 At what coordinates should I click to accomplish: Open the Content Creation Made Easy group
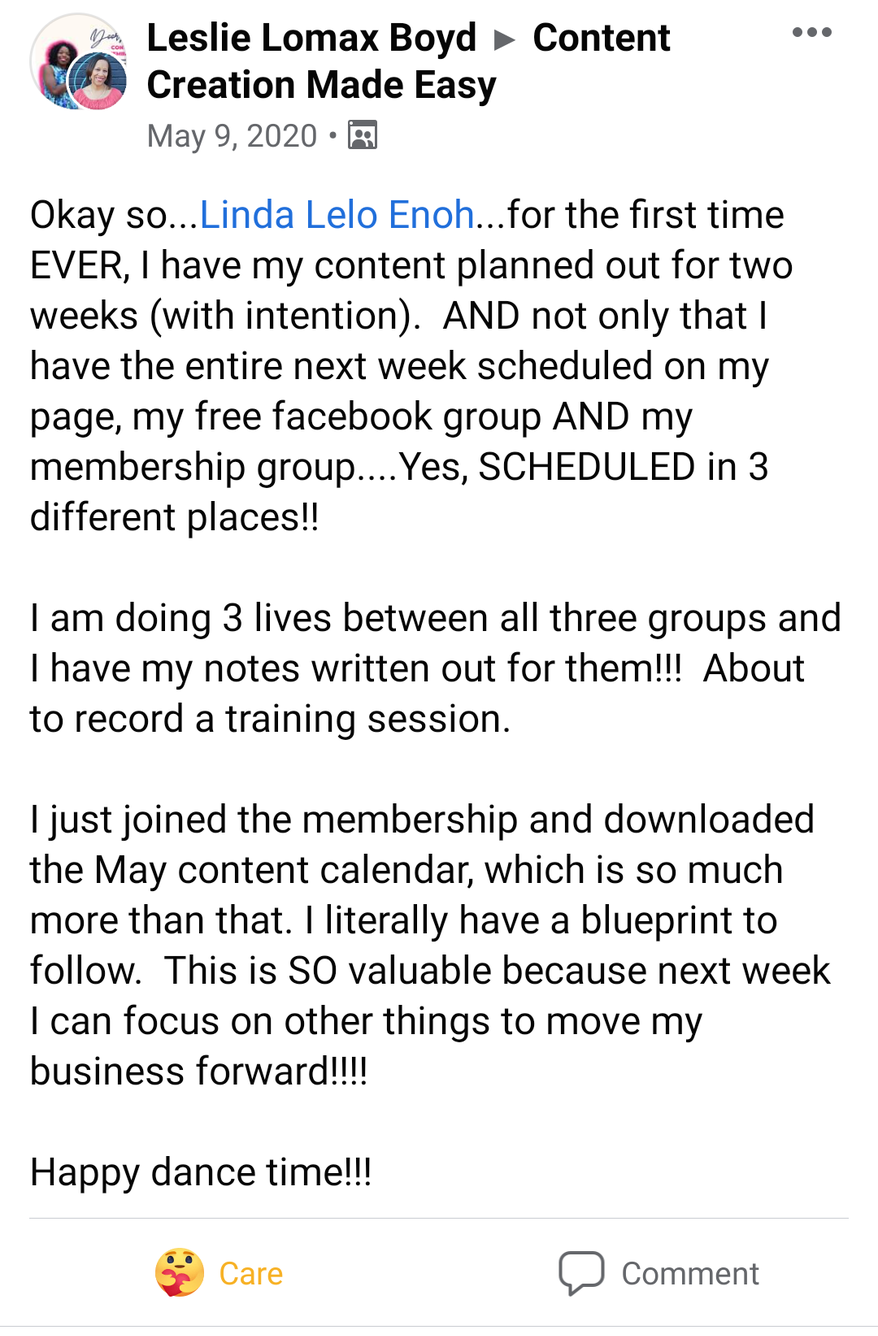click(x=408, y=62)
